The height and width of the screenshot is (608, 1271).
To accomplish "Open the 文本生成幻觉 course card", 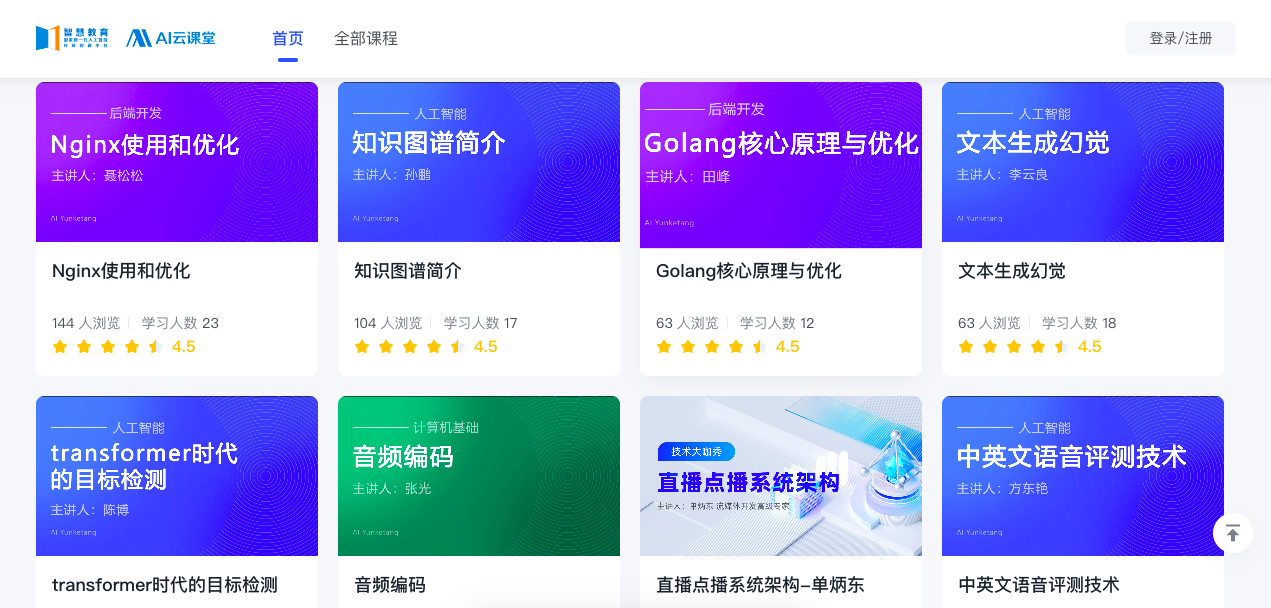I will point(1082,228).
